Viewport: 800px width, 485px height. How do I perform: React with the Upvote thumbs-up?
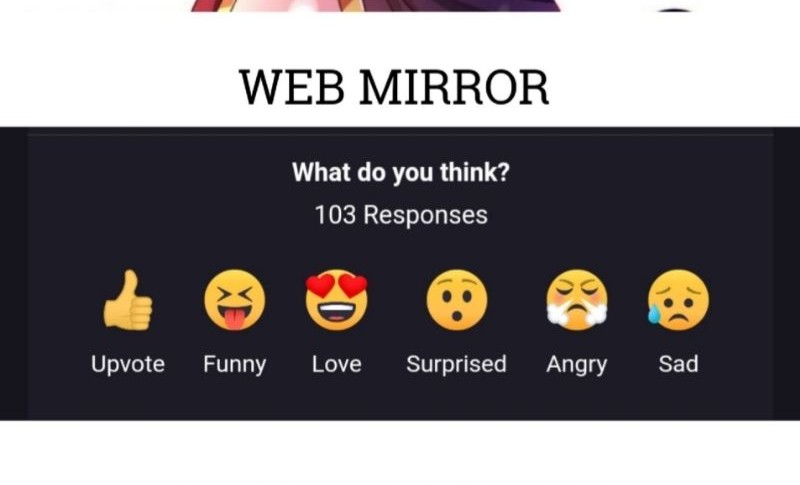128,301
